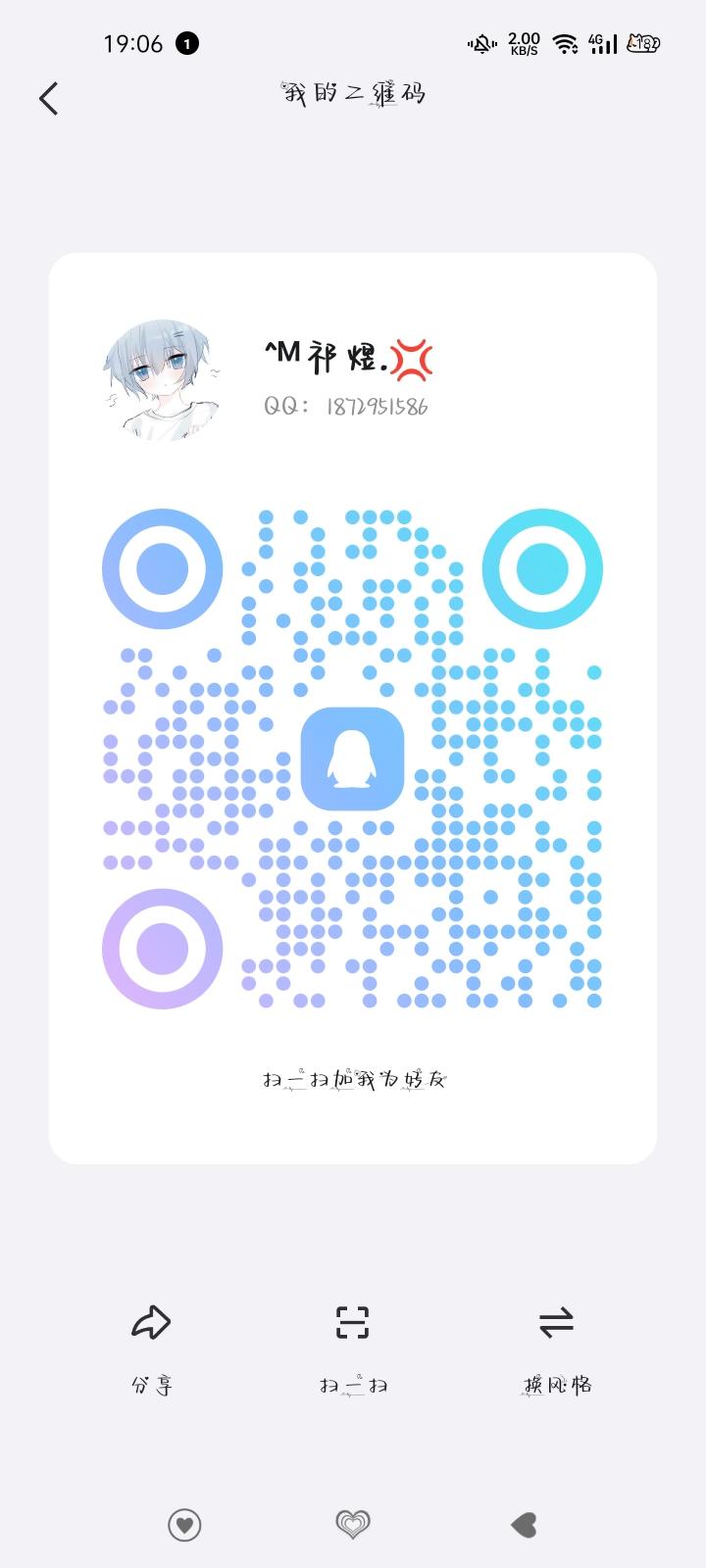Tap the nickname ^M 祁煜

coord(349,356)
